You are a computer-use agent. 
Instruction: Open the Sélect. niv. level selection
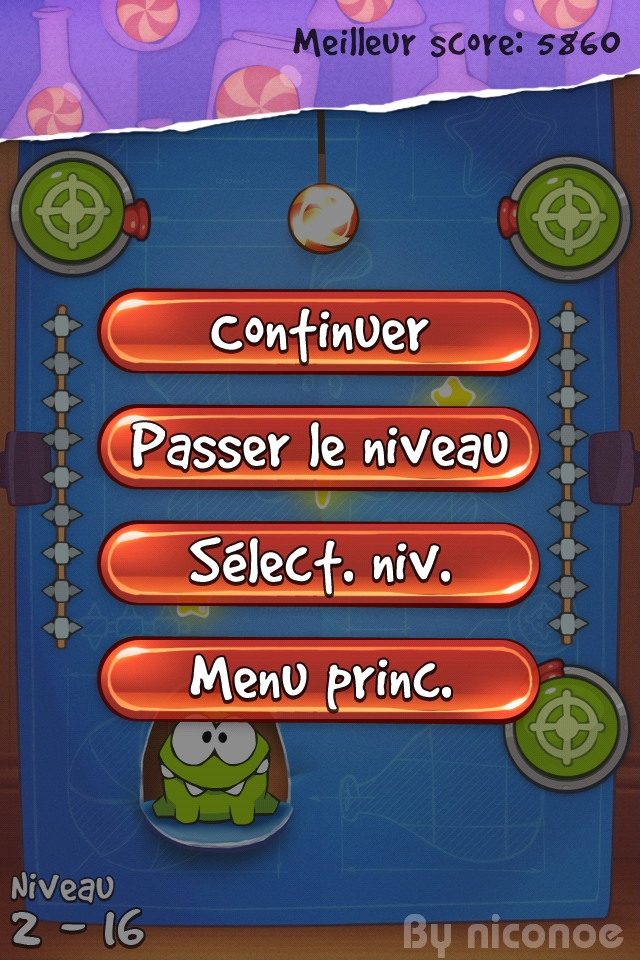pos(319,564)
